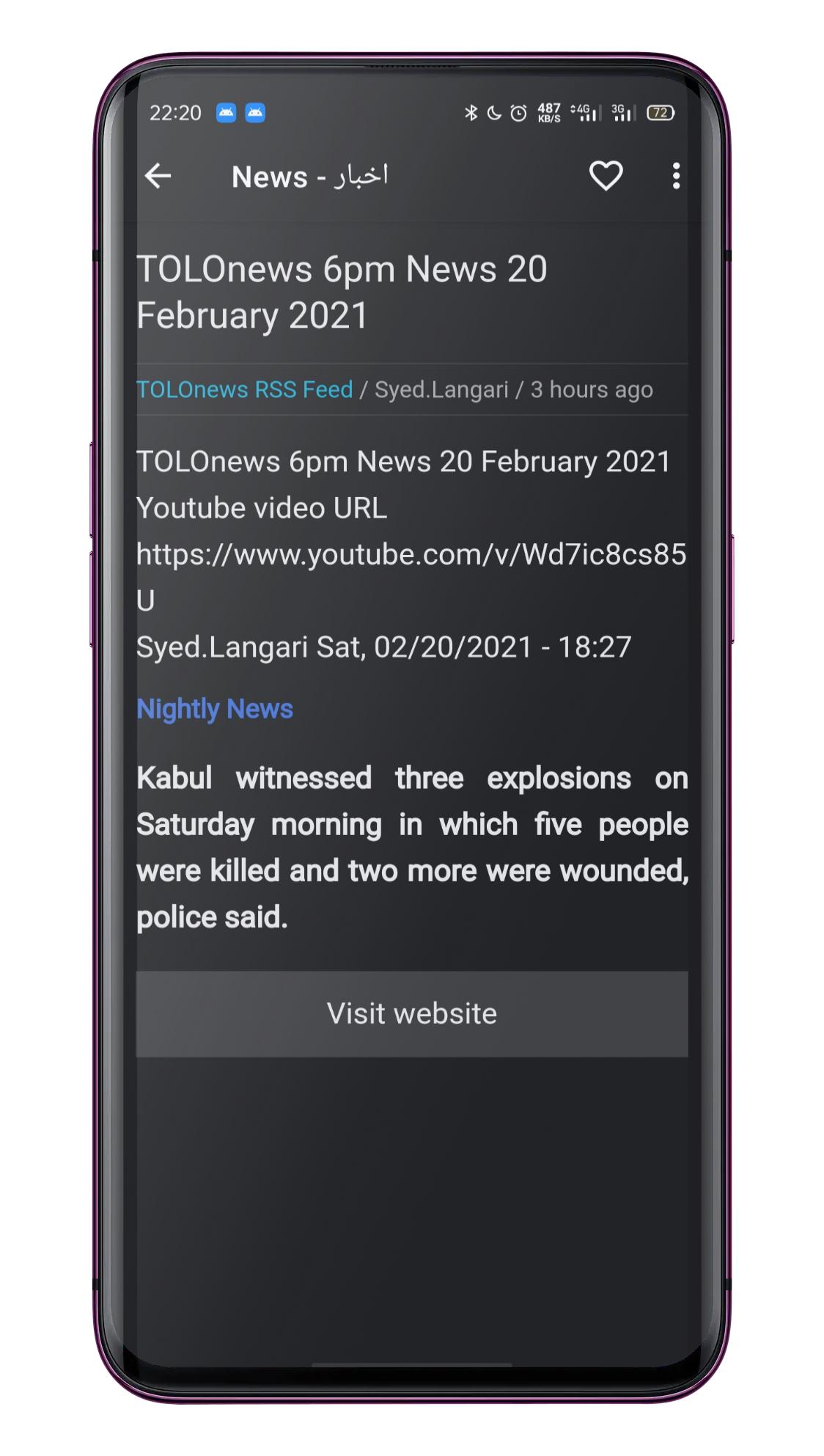Open the Nightly News link
Viewport: 824px width, 1456px height.
[x=215, y=709]
